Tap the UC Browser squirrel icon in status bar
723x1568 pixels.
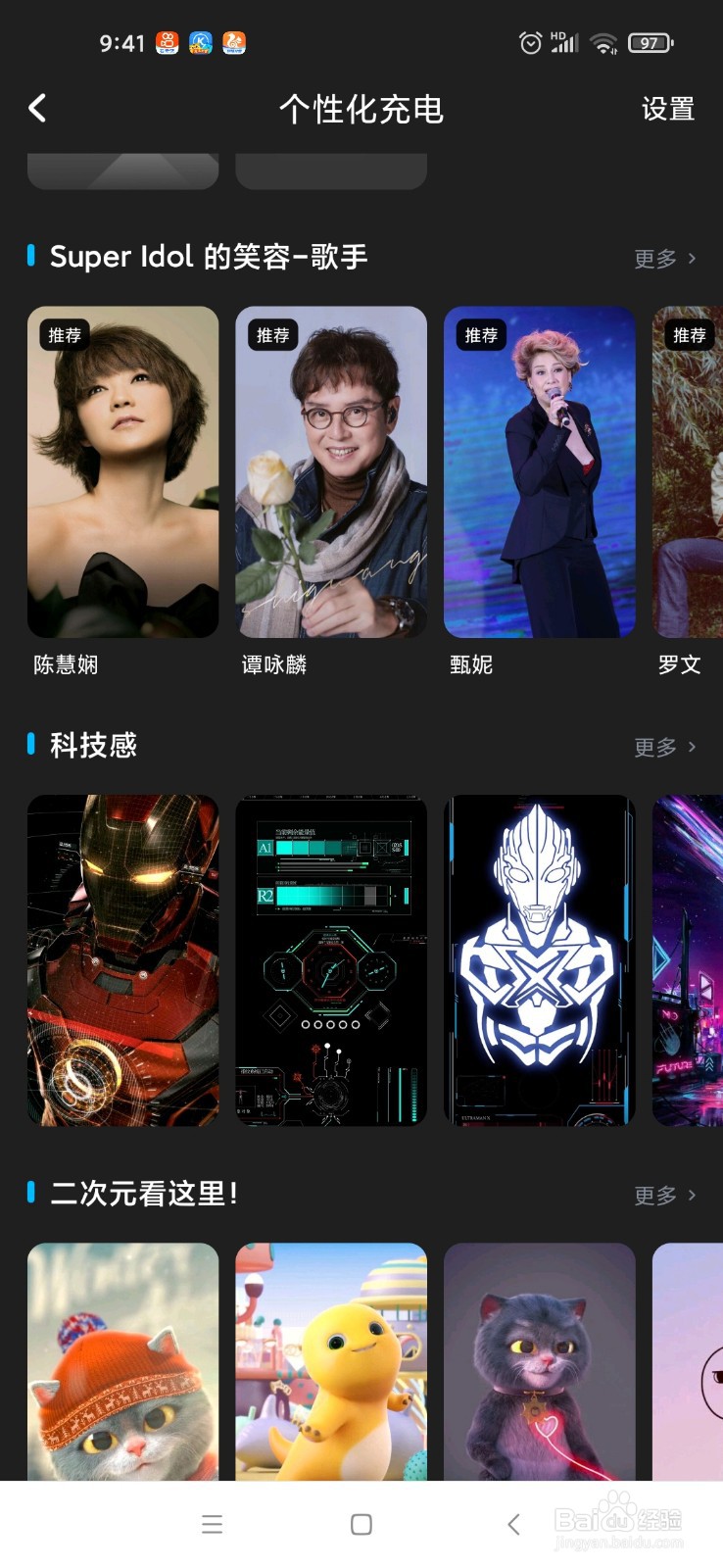click(x=232, y=42)
